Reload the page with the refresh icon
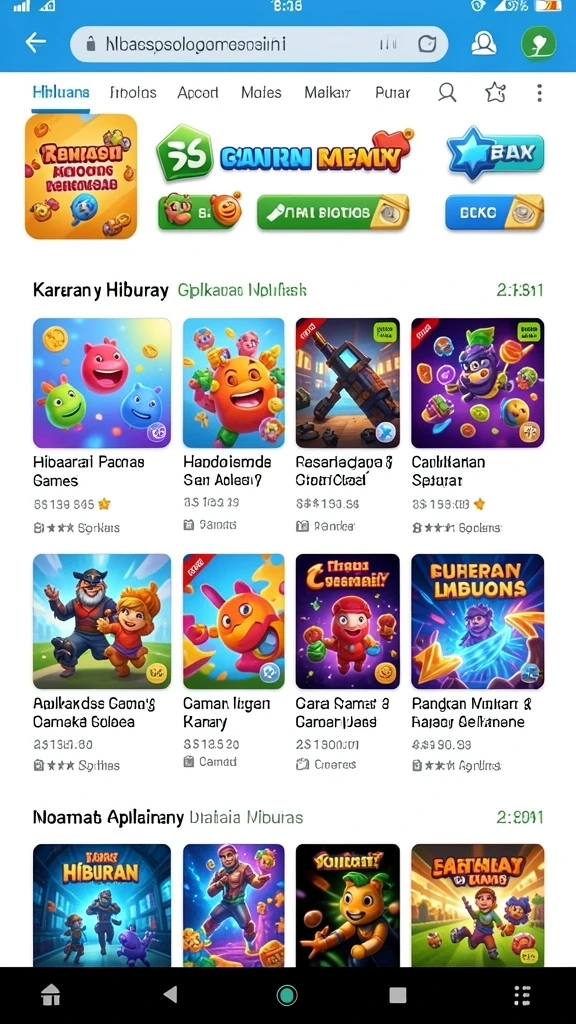This screenshot has width=576, height=1024. (426, 44)
